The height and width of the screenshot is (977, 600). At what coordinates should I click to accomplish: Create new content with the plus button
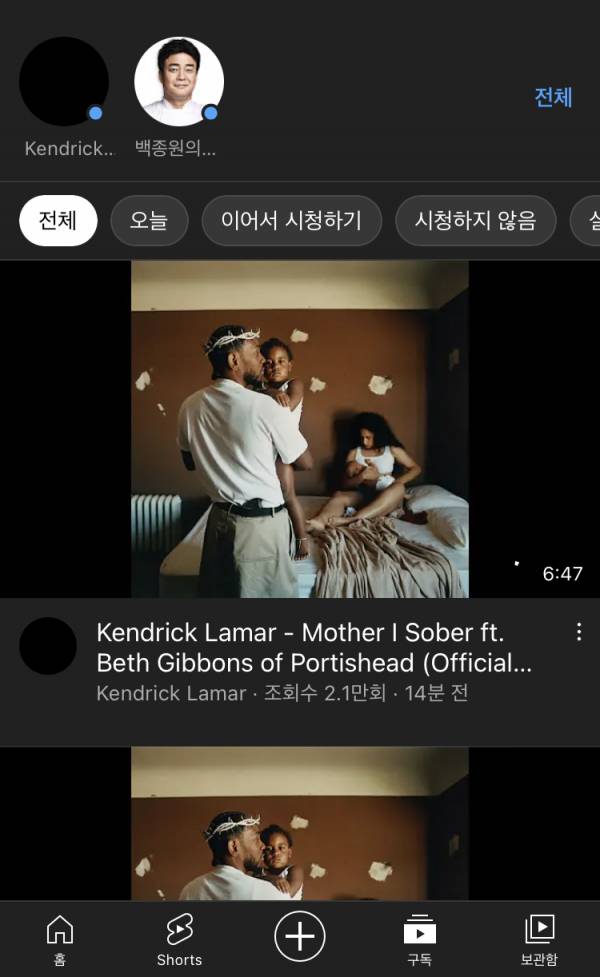point(300,937)
